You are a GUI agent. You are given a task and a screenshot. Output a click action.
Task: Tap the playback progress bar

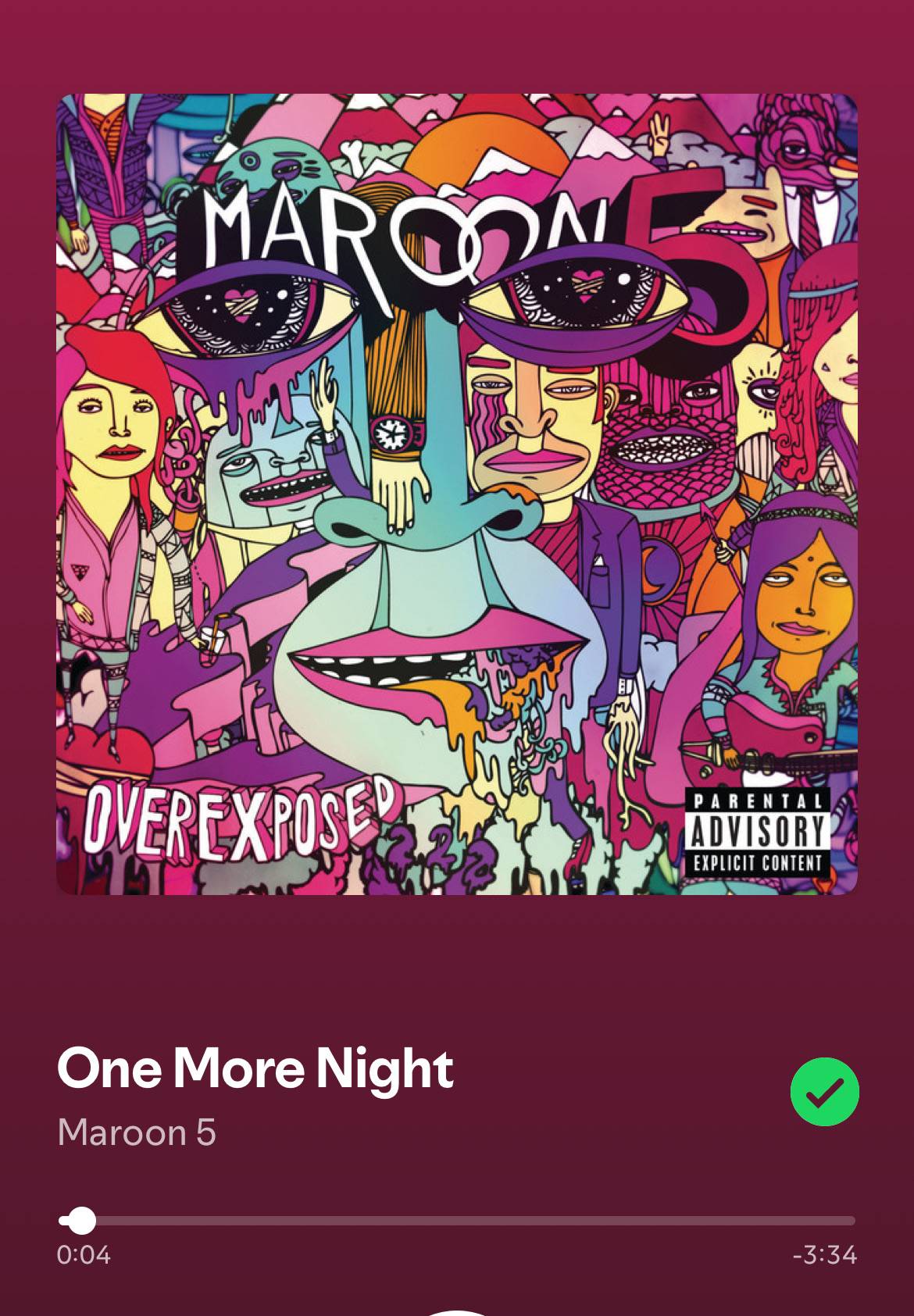[x=457, y=1220]
